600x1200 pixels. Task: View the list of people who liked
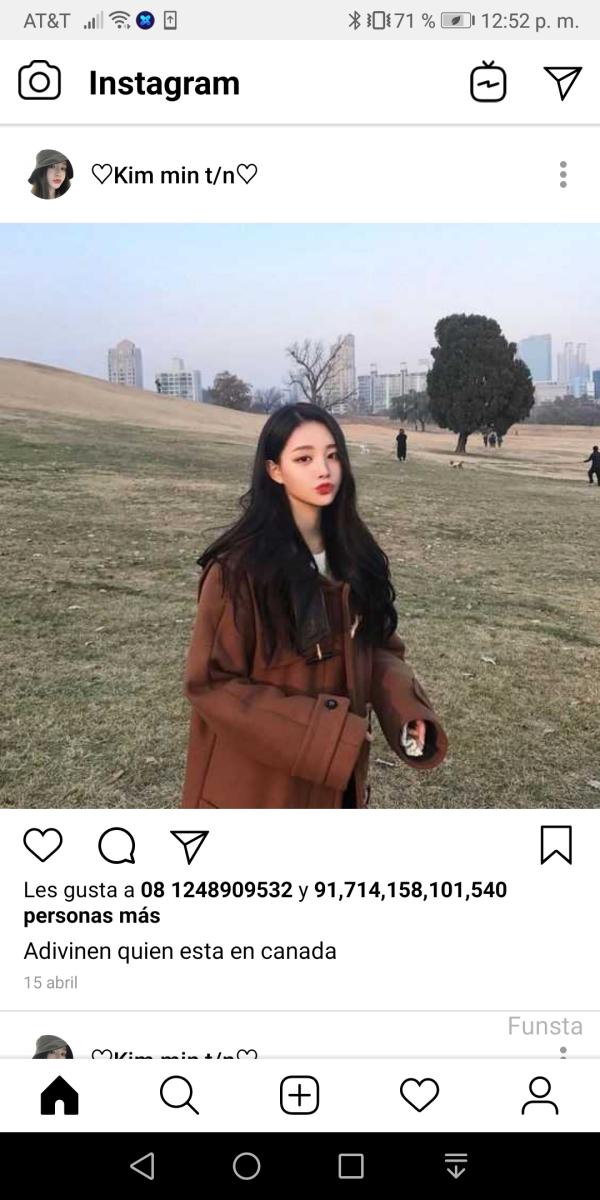point(410,890)
